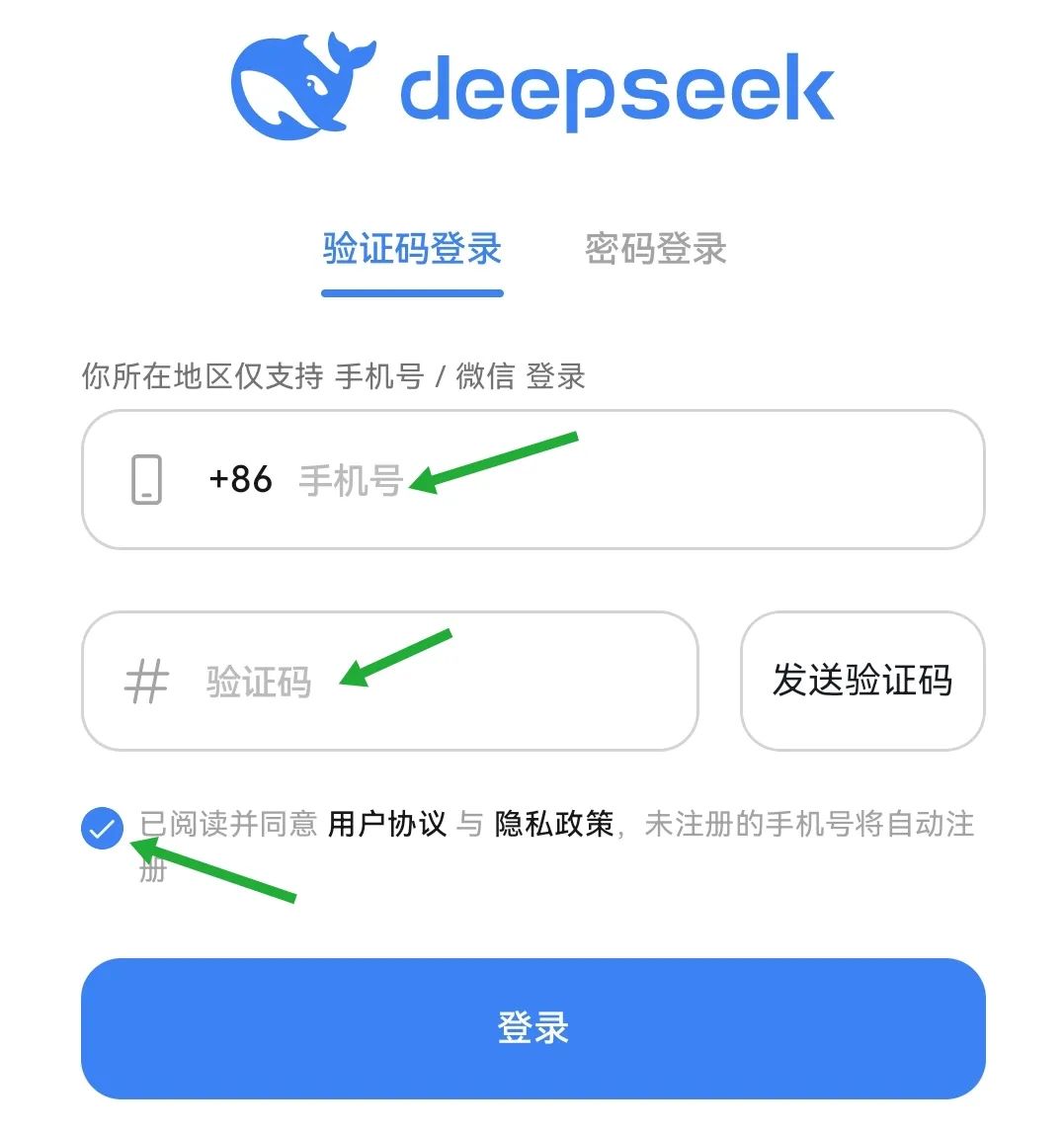
Task: Tap 发送验证码 to send the code
Action: (862, 682)
